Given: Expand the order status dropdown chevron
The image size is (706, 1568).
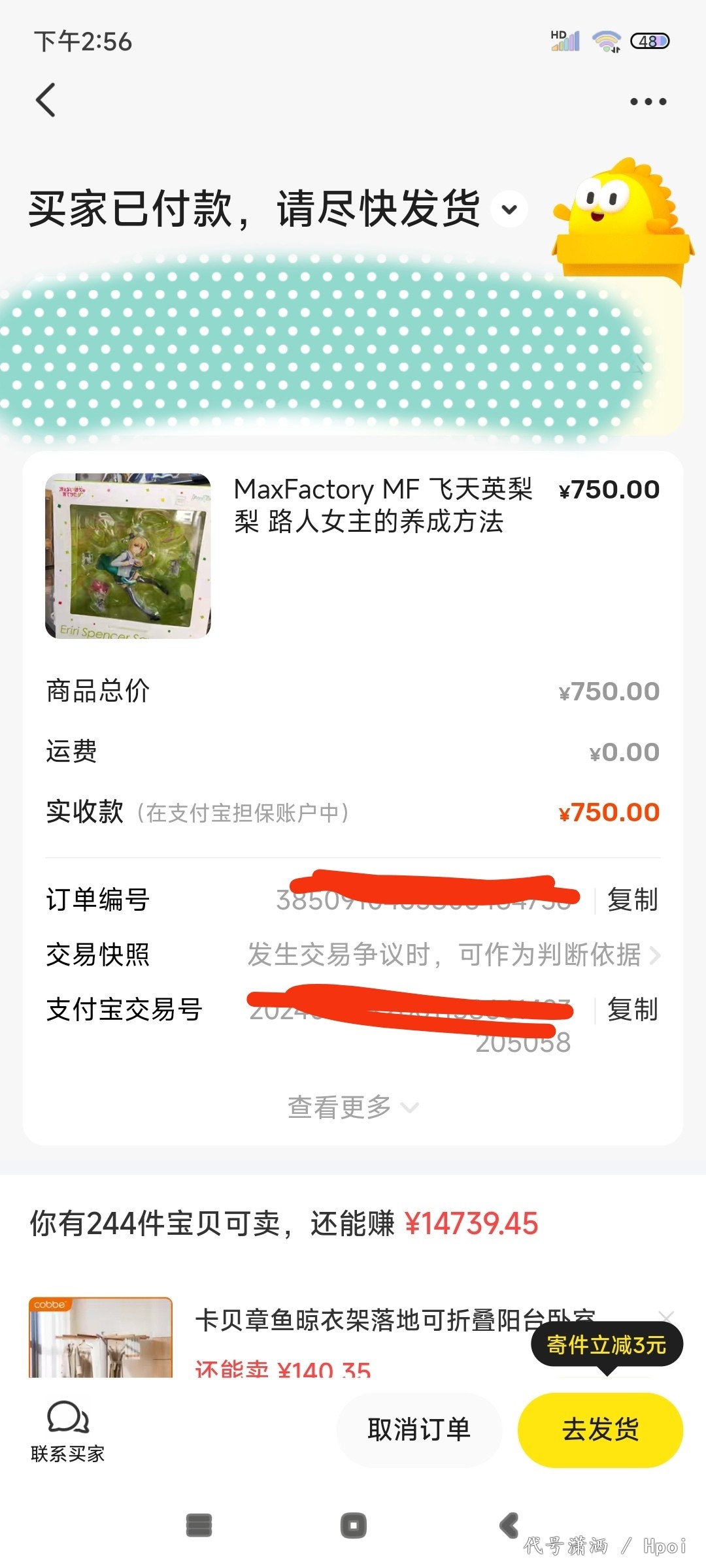Looking at the screenshot, I should point(509,209).
